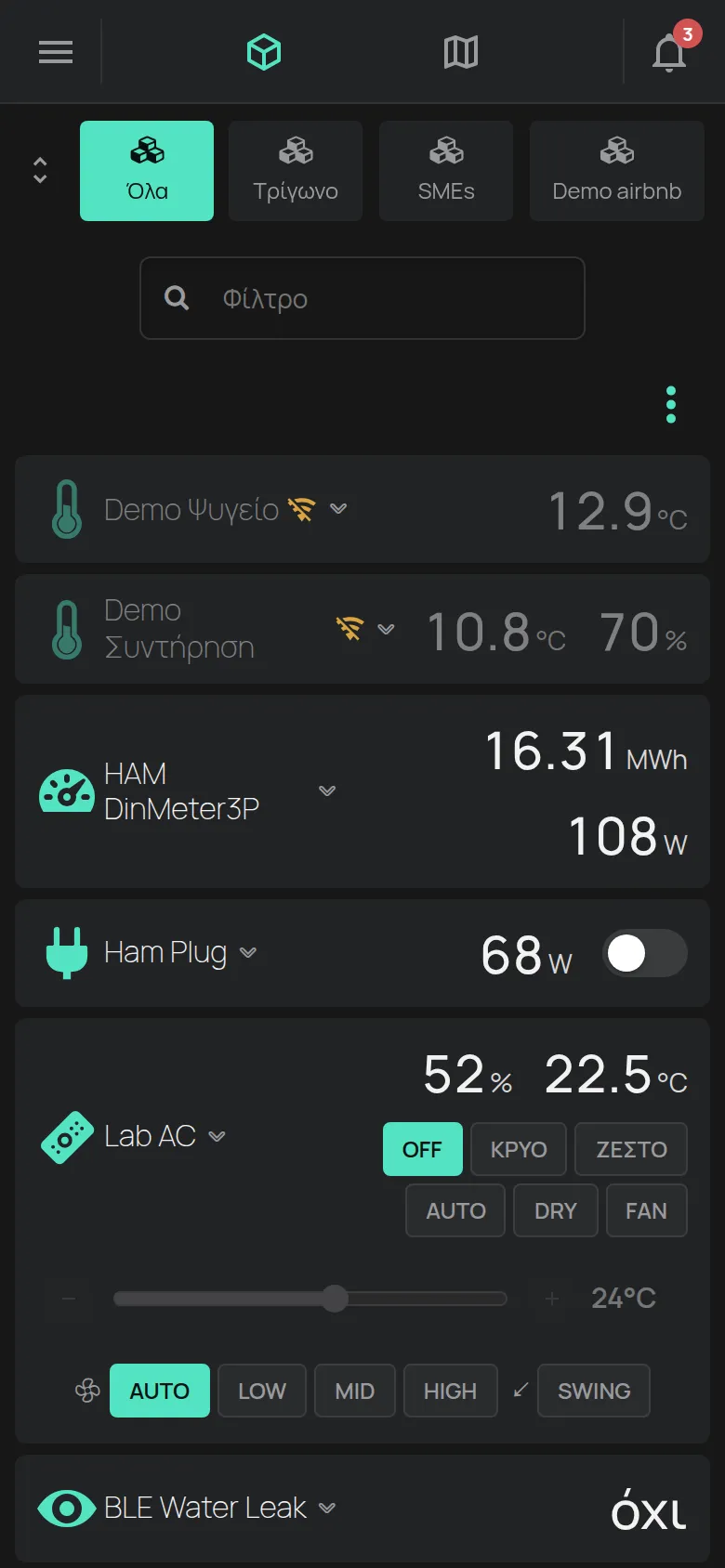Expand the BLE Water Leak details
Screen dimensions: 725x1568
tap(327, 1508)
